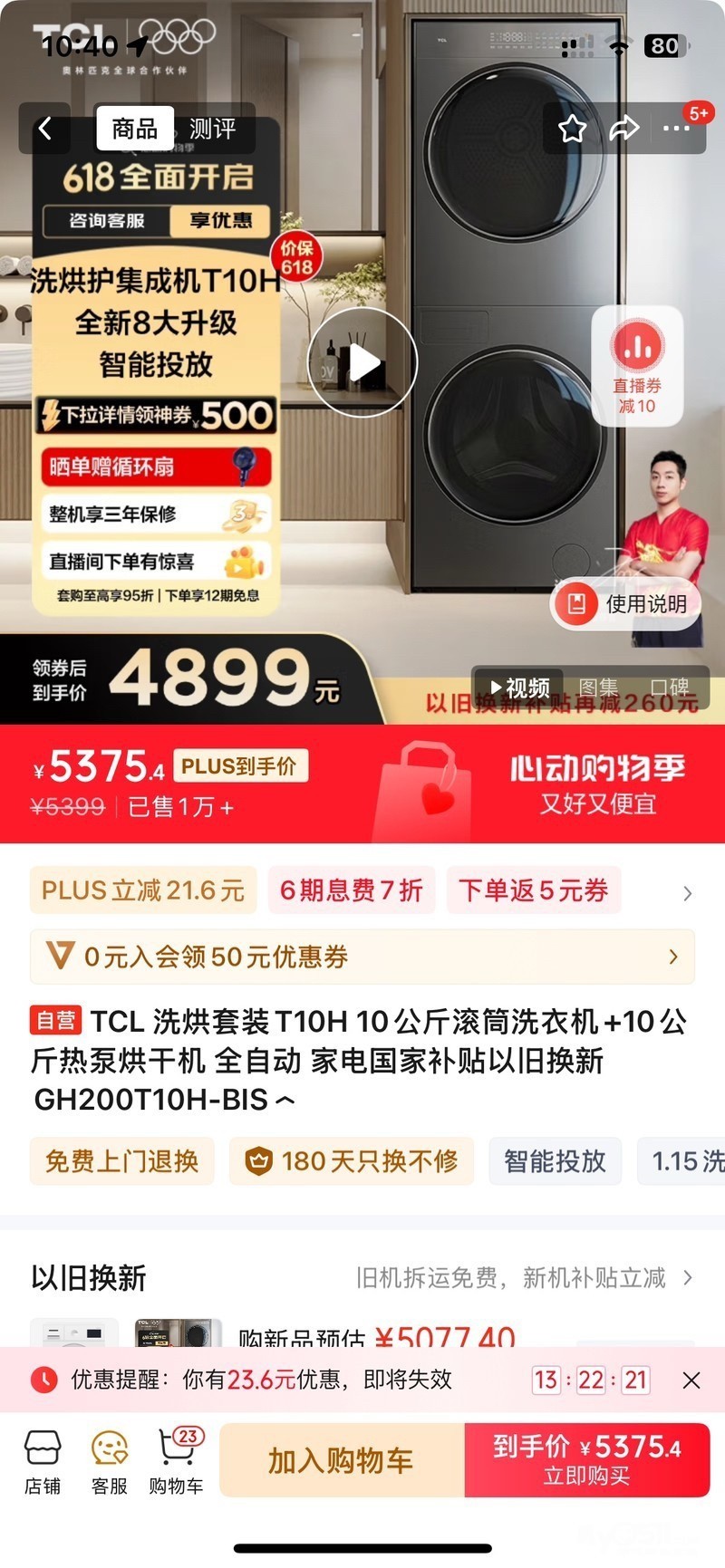Tap the 免费上门退换 service chip

pyautogui.click(x=122, y=1160)
